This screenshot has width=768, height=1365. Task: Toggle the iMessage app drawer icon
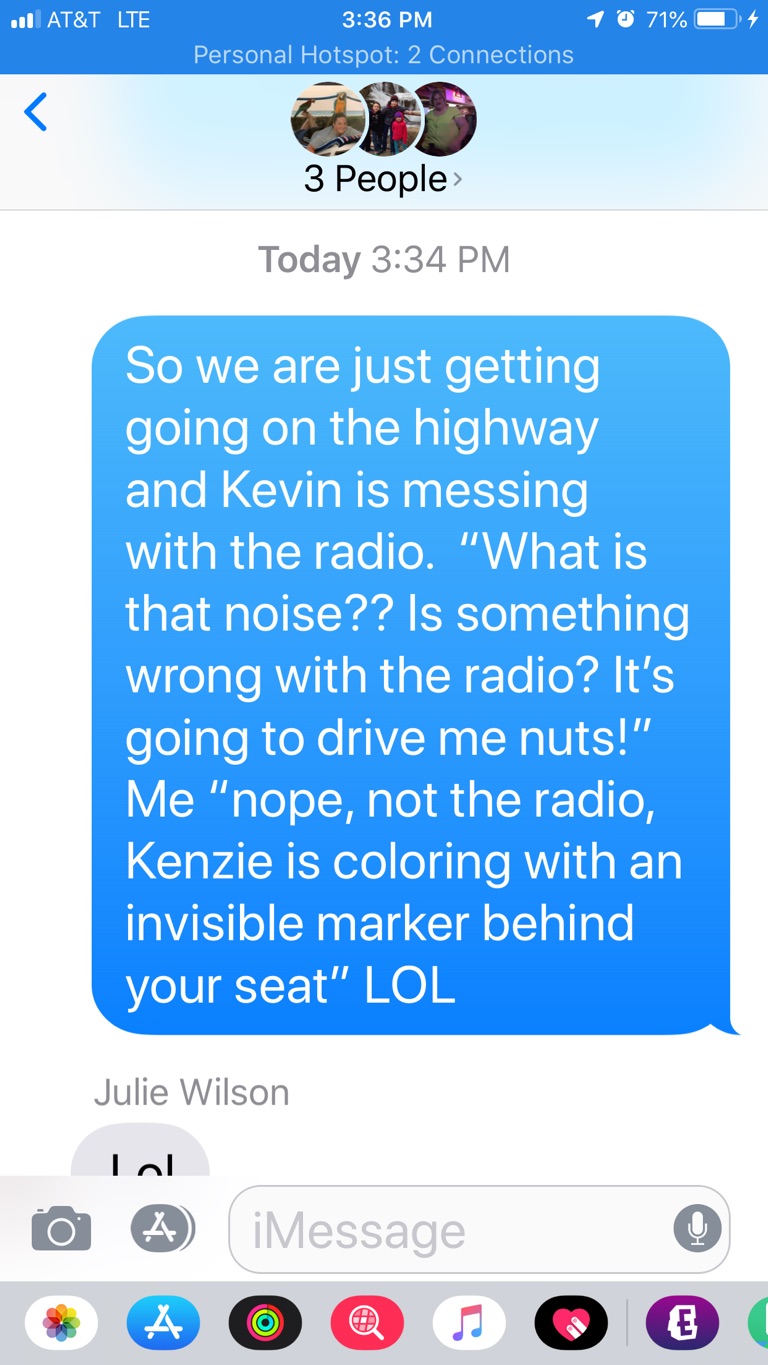click(x=163, y=1229)
